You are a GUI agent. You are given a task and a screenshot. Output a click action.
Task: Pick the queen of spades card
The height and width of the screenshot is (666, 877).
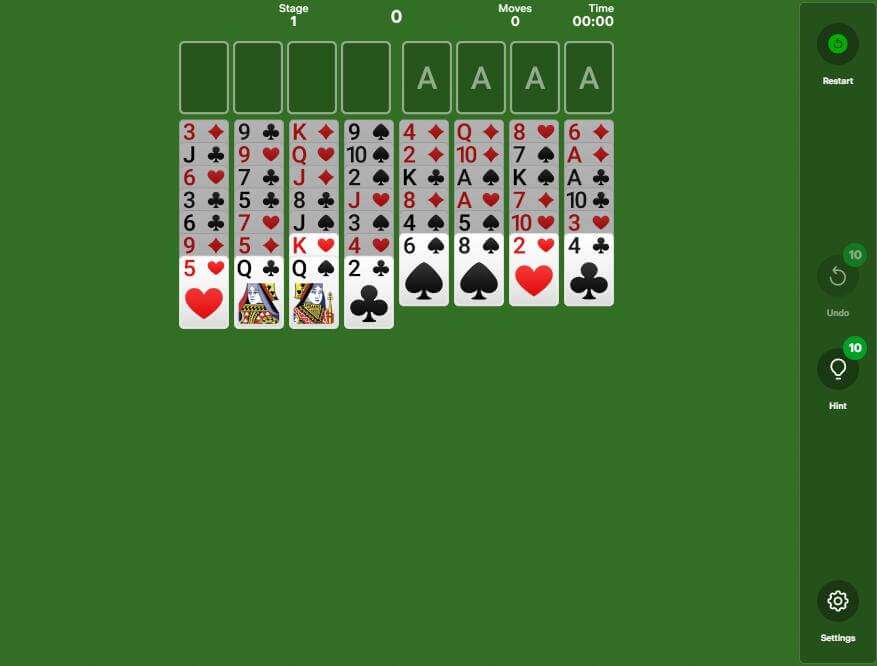pos(314,293)
